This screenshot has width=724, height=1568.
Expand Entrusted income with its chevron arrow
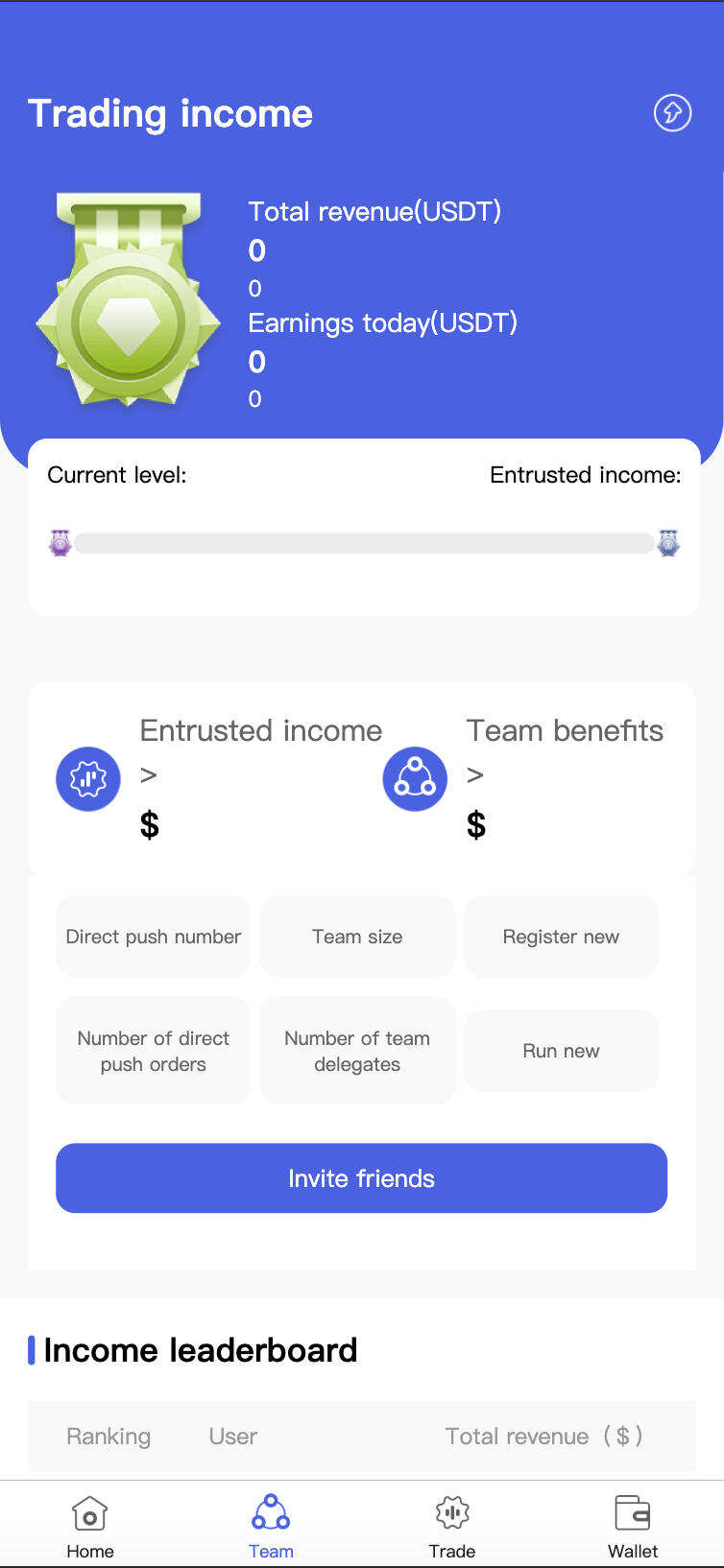coord(149,775)
